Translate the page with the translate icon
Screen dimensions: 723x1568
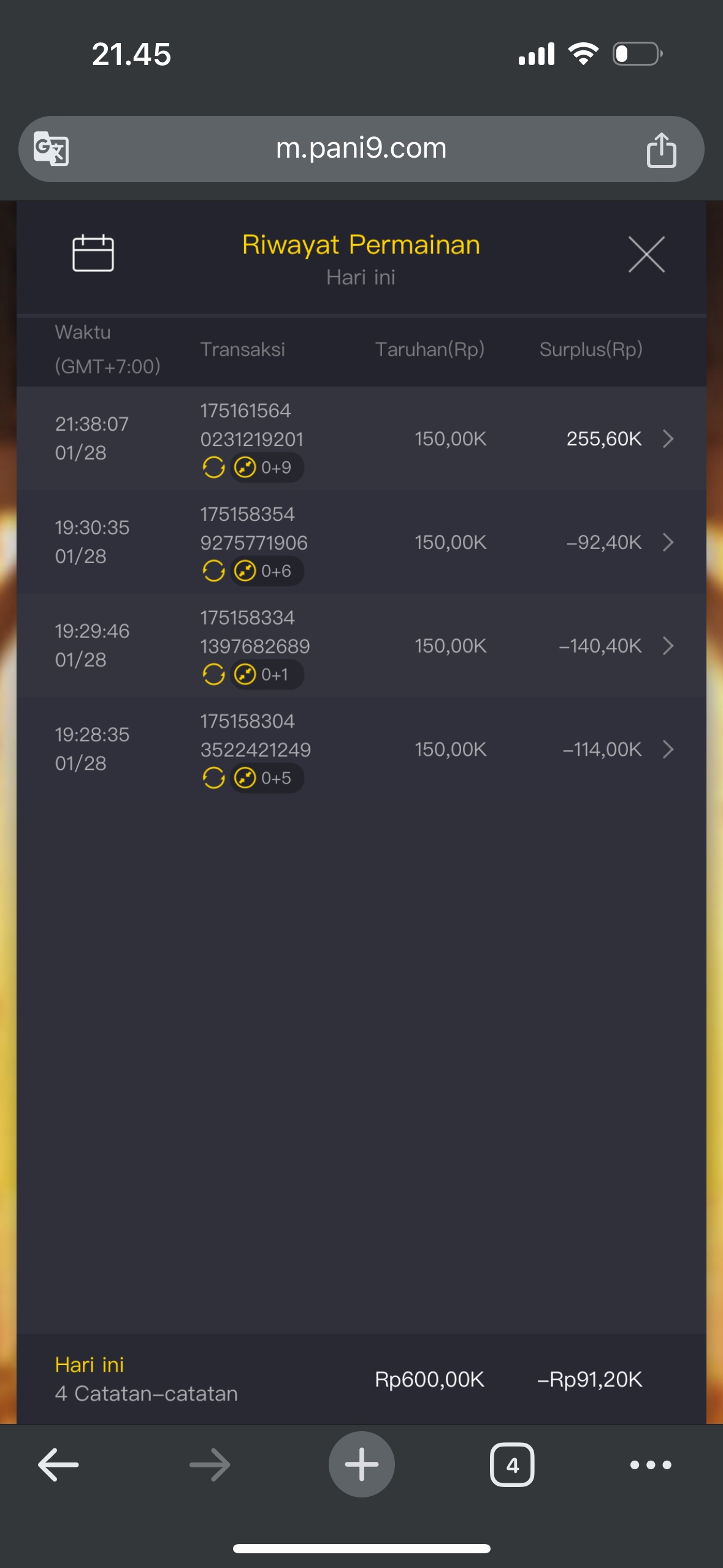tap(52, 148)
